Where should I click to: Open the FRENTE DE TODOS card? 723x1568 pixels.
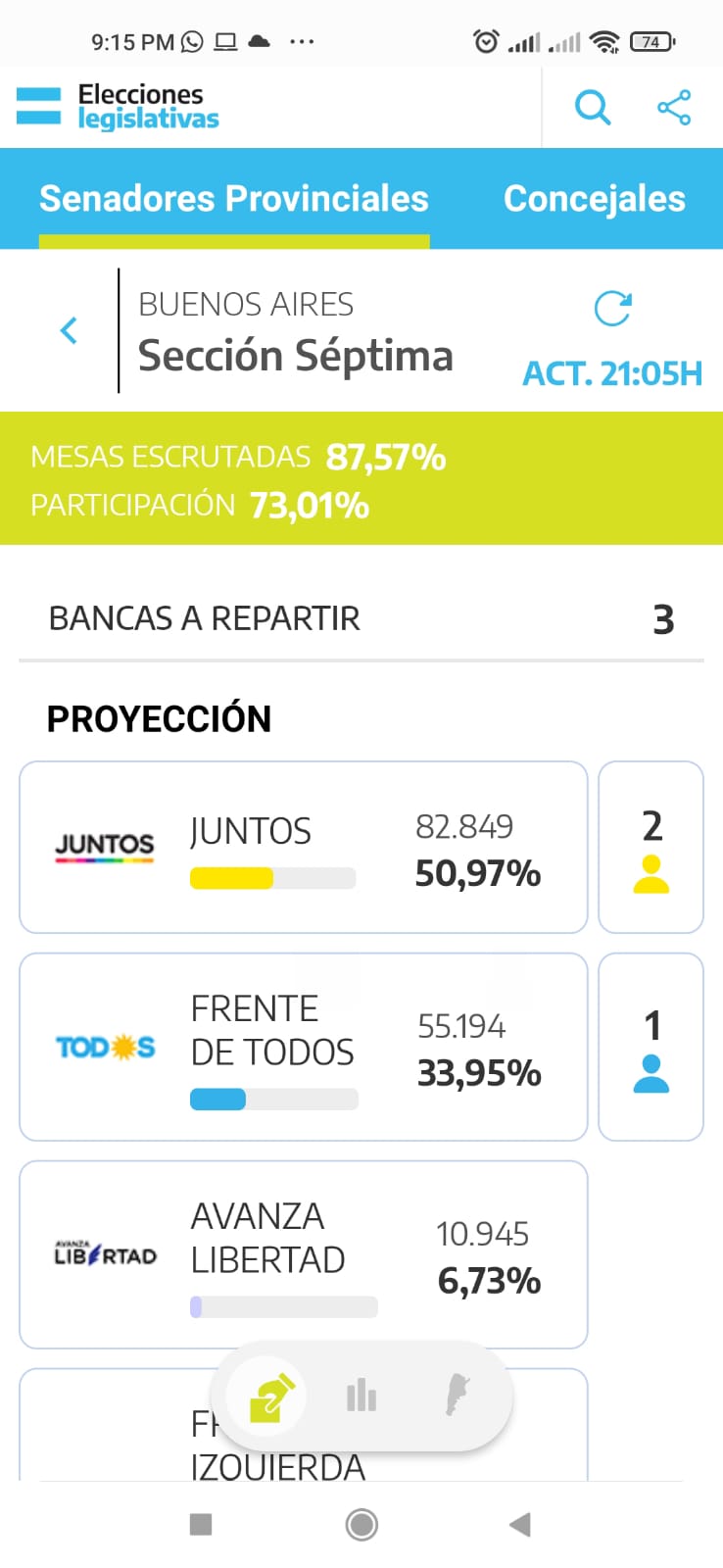coord(303,1047)
